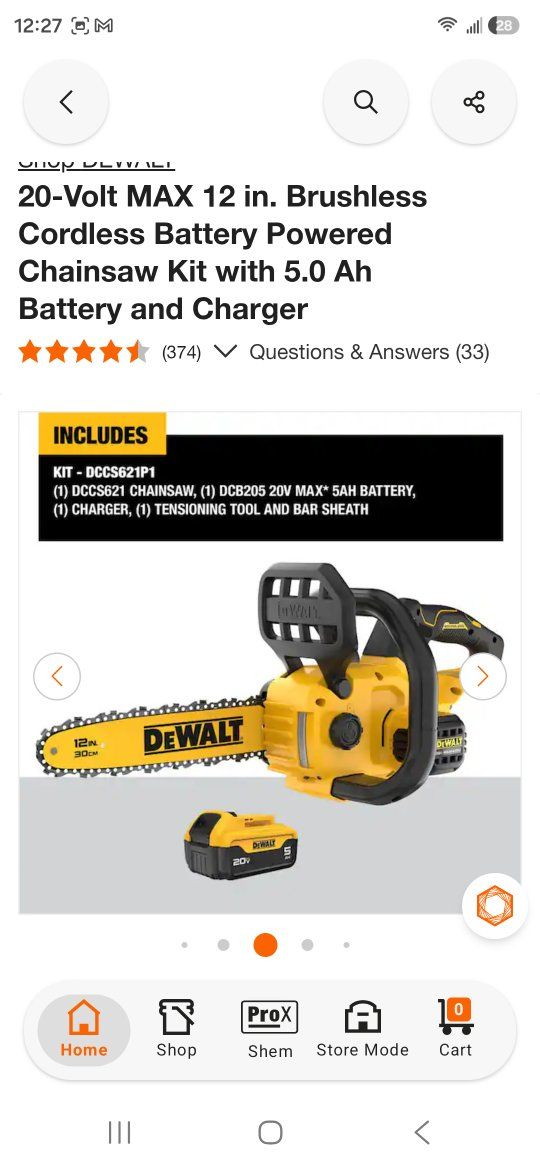
Task: Open Questions & Answers (33)
Action: pyautogui.click(x=369, y=351)
